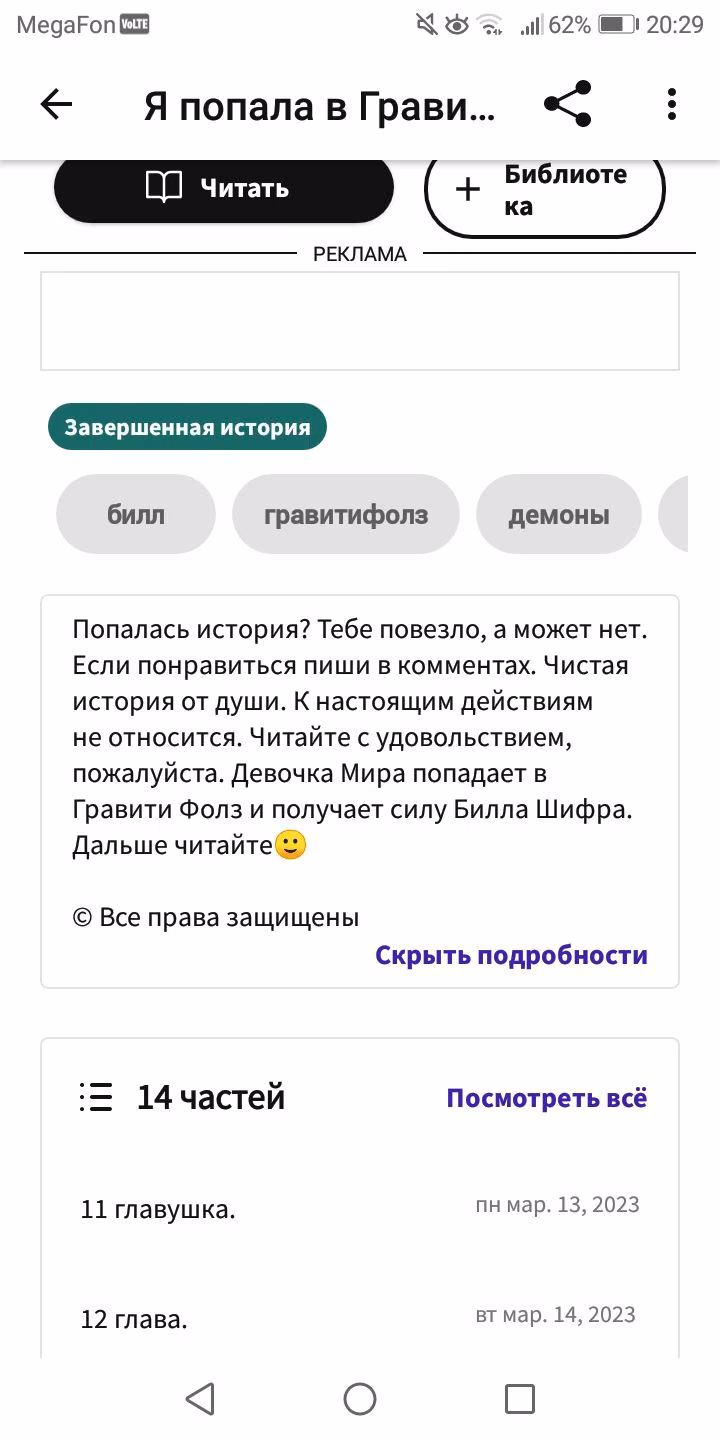
Task: Add story to Библиотека
Action: [545, 192]
